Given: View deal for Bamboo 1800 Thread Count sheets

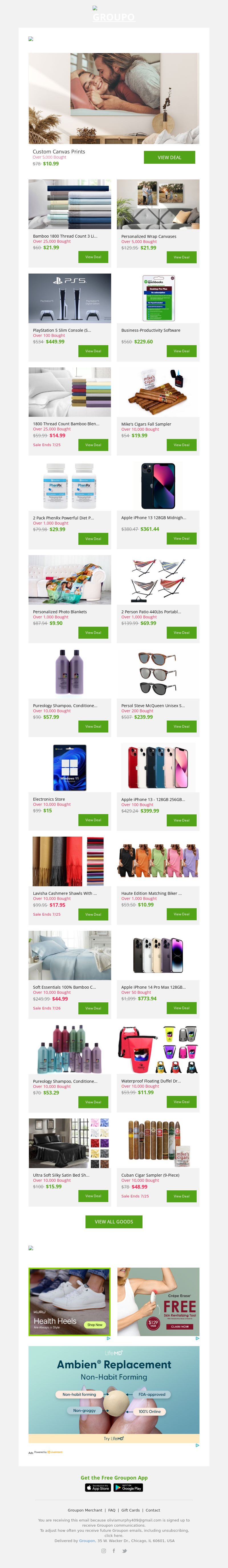Looking at the screenshot, I should [x=93, y=258].
